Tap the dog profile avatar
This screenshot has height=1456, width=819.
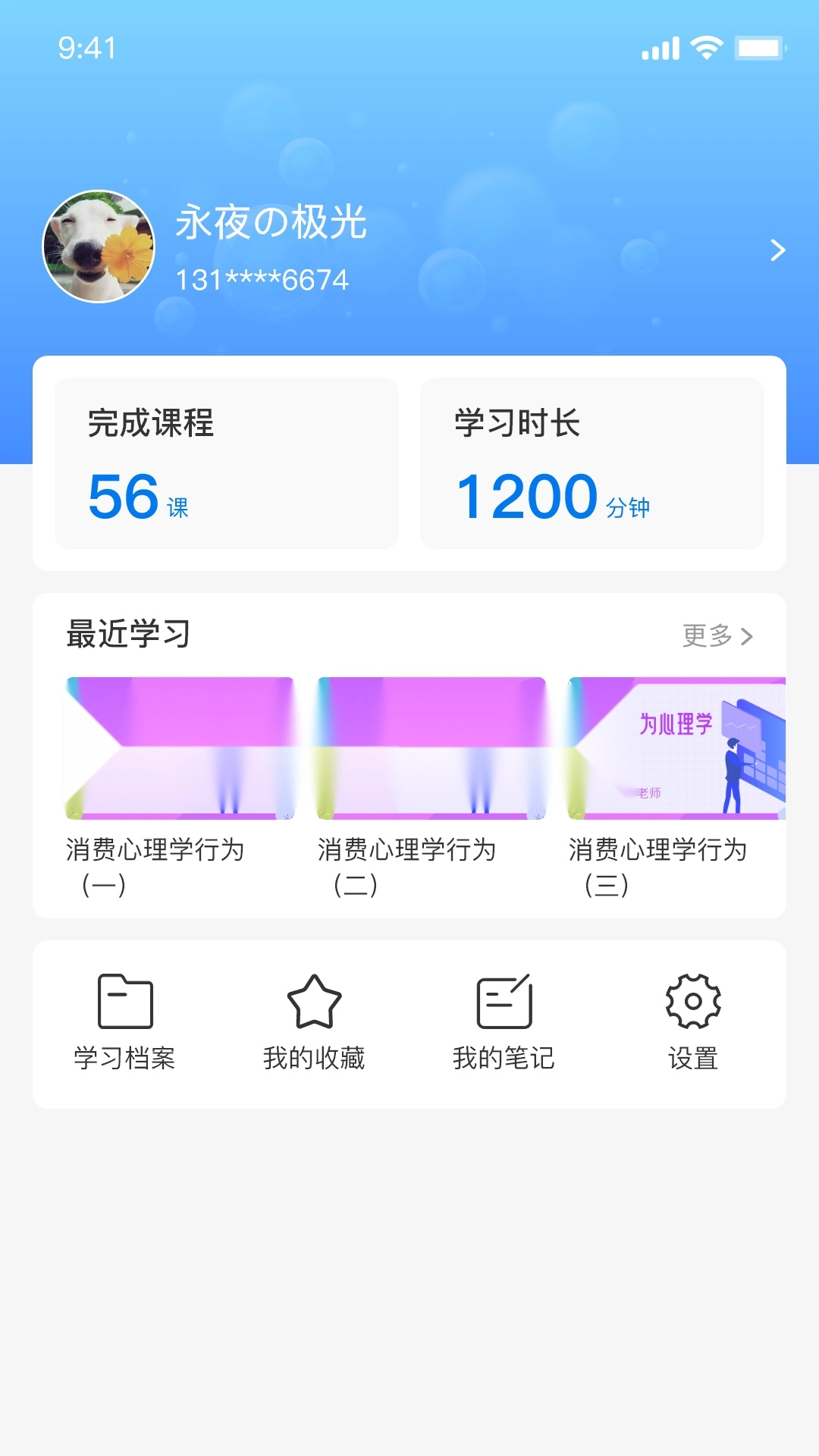tap(99, 246)
